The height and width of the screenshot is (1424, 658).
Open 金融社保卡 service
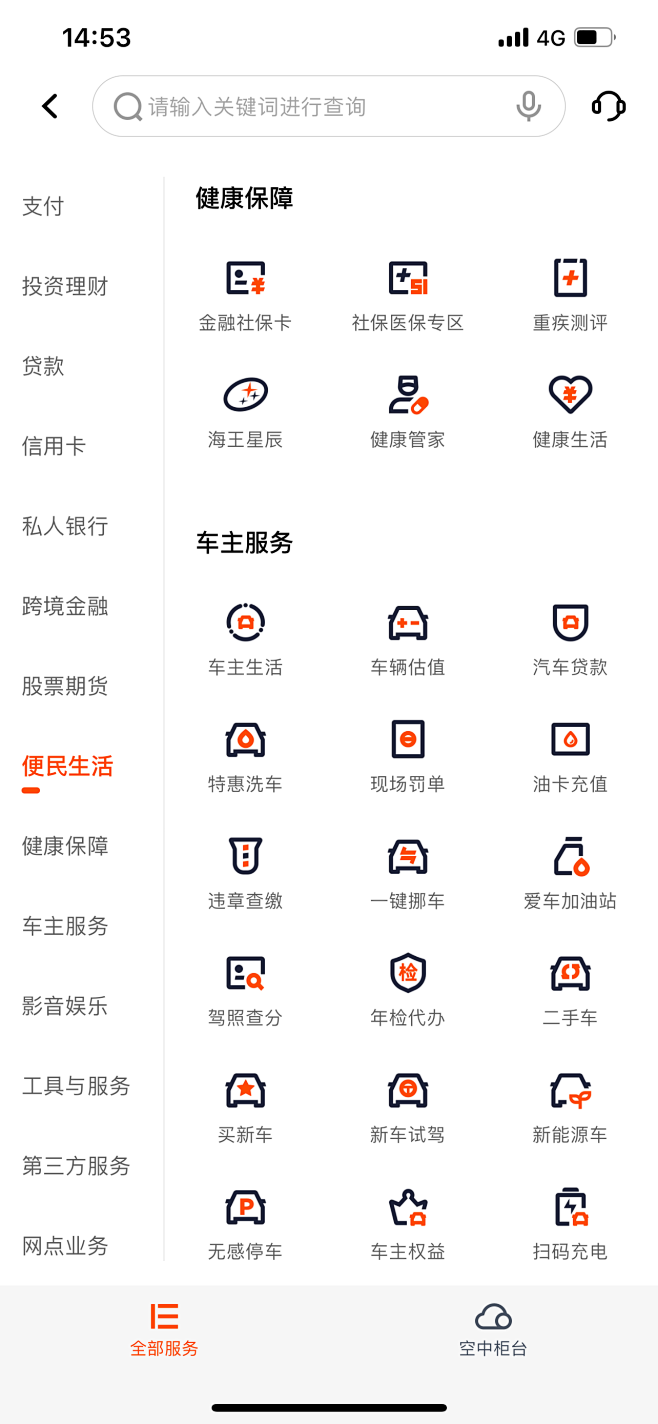[x=245, y=295]
